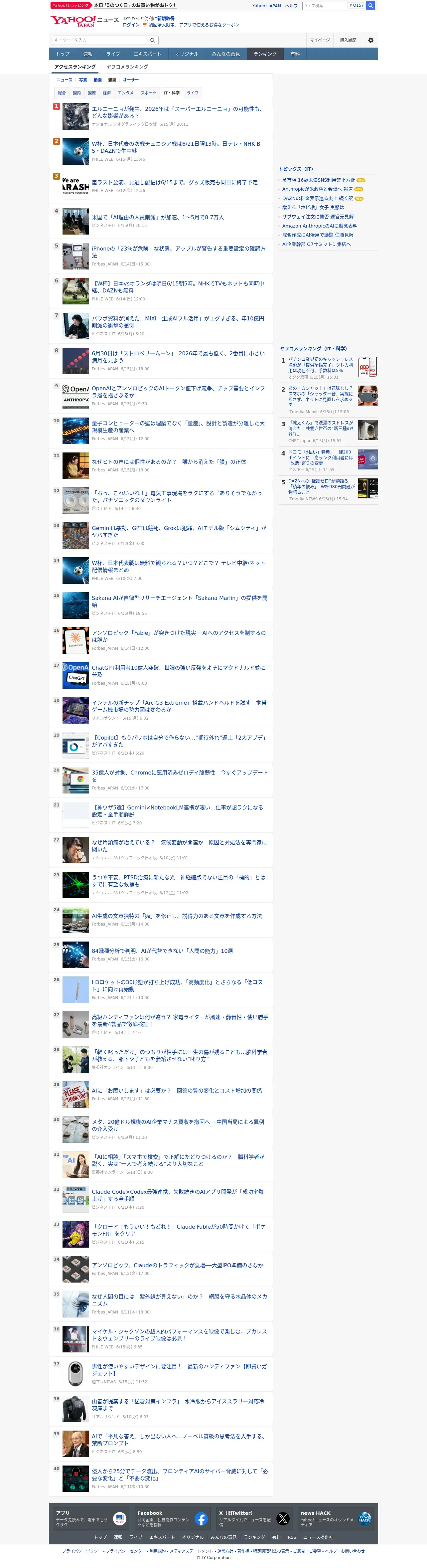Switch to ヤフコメランキング tab
Screen dimensions: 427x1568
pyautogui.click(x=127, y=67)
